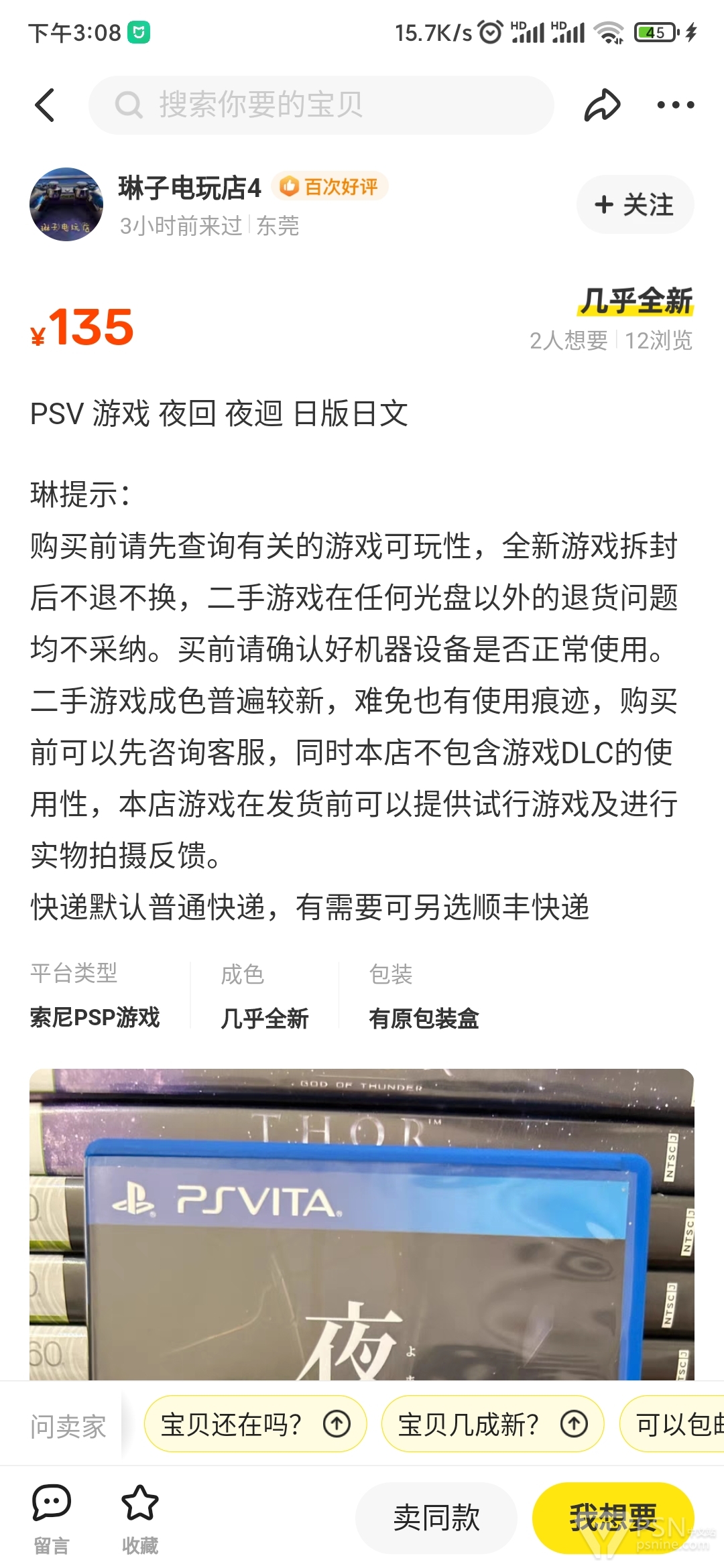Add item to favorites 收藏
The width and height of the screenshot is (724, 1568).
(x=139, y=1518)
